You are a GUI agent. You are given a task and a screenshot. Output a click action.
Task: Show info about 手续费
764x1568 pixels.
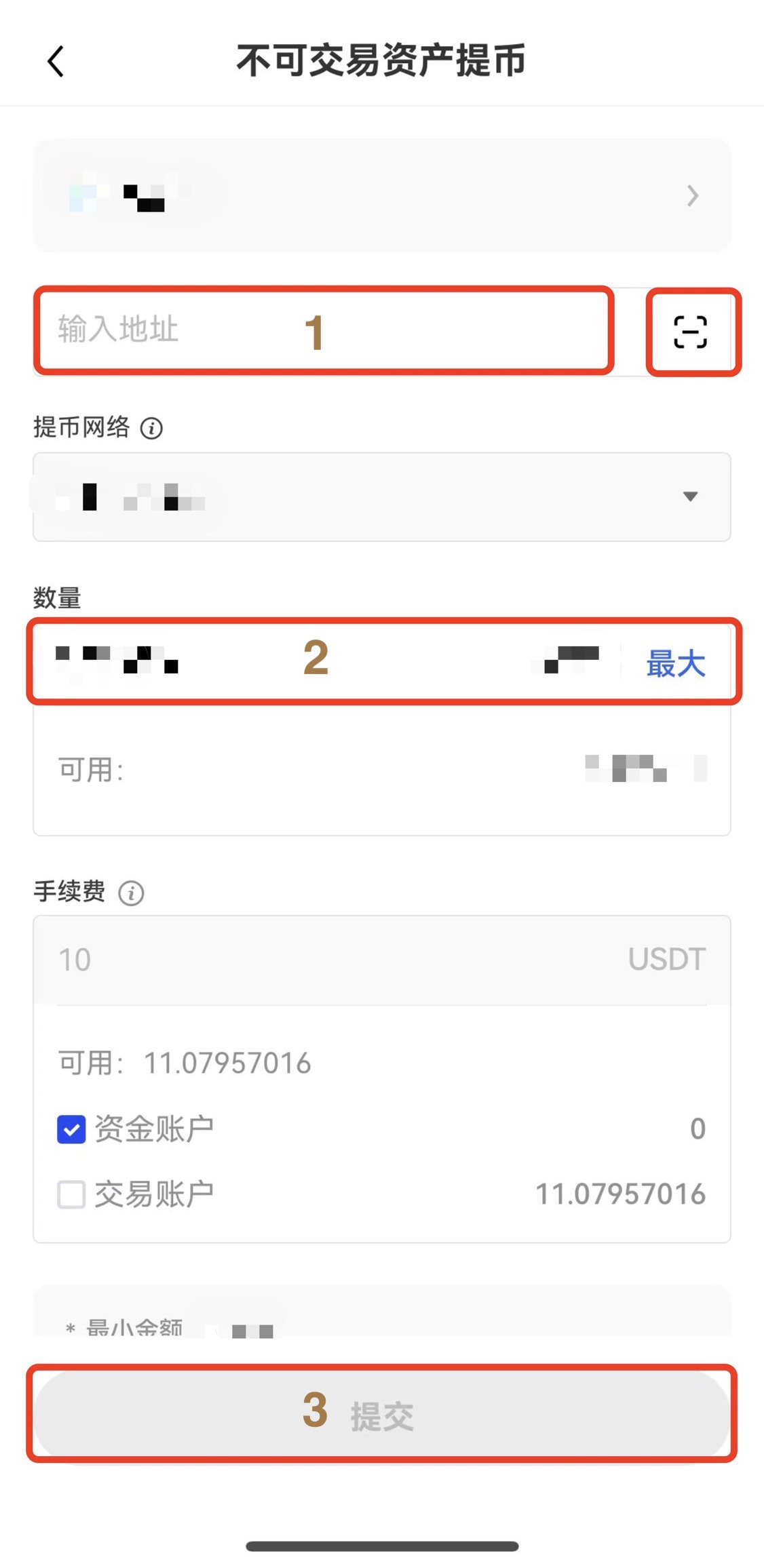[x=131, y=893]
